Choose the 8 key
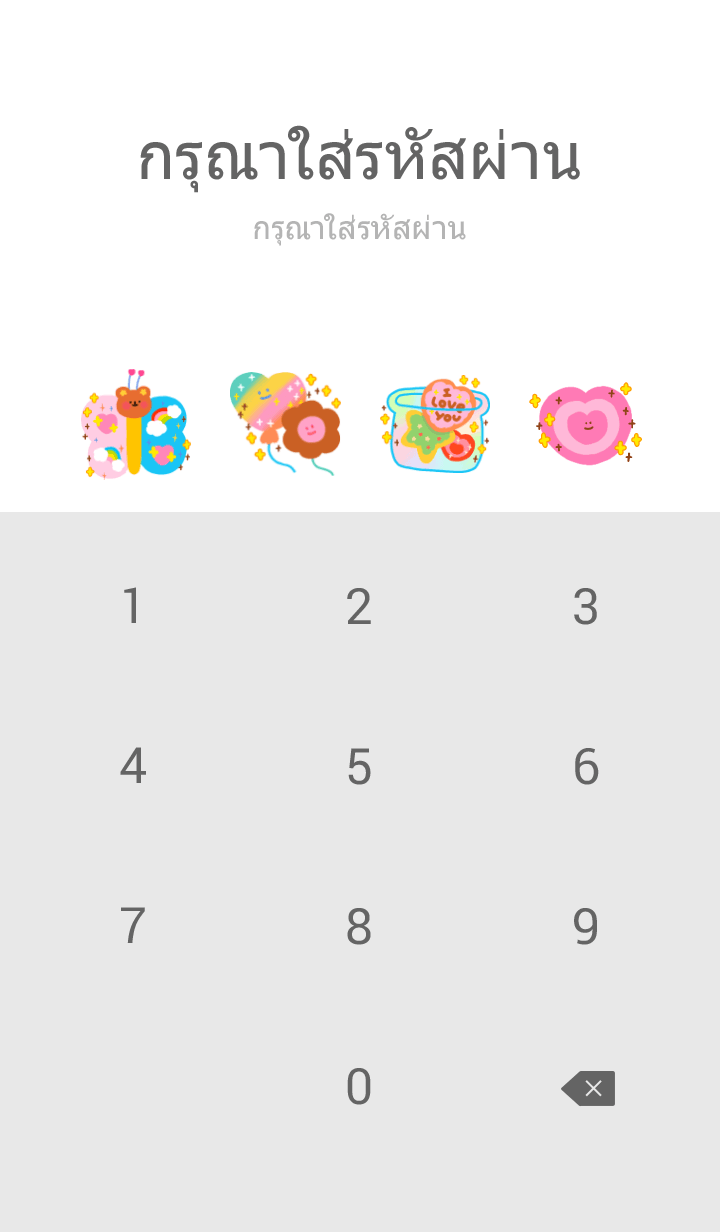Viewport: 720px width, 1232px height. pos(359,927)
